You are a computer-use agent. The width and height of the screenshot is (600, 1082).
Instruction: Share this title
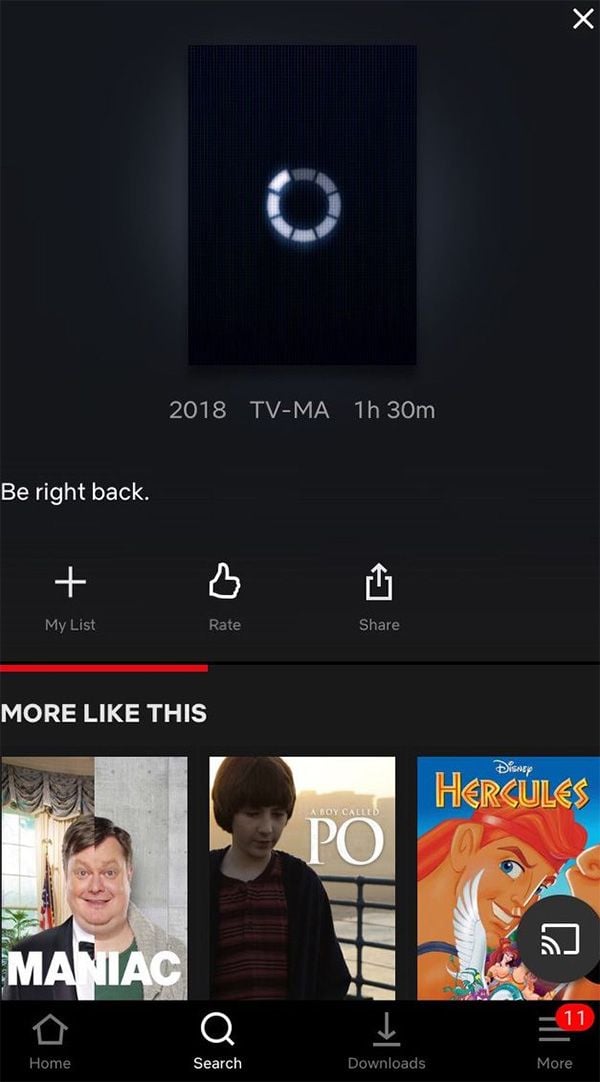[379, 597]
